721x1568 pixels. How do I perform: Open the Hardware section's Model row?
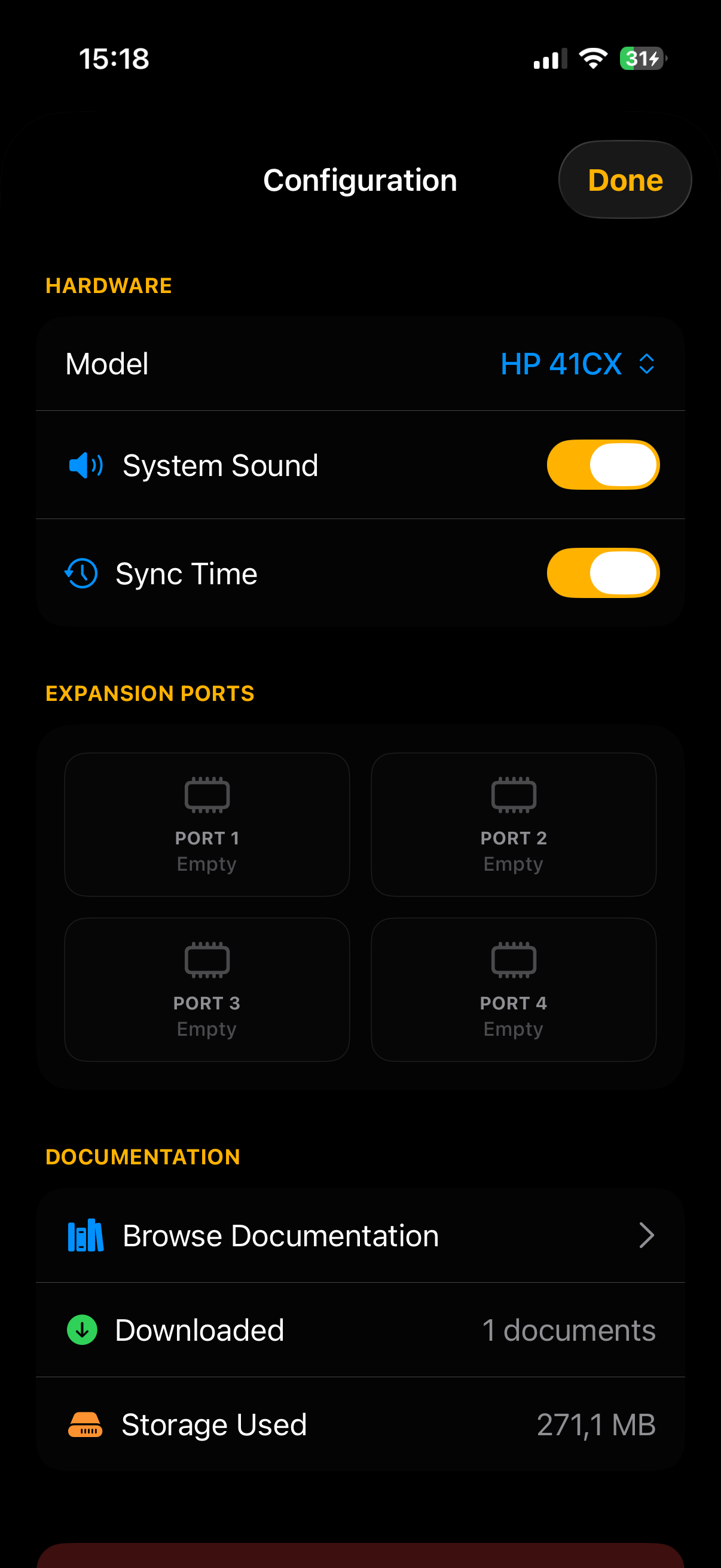pyautogui.click(x=361, y=364)
